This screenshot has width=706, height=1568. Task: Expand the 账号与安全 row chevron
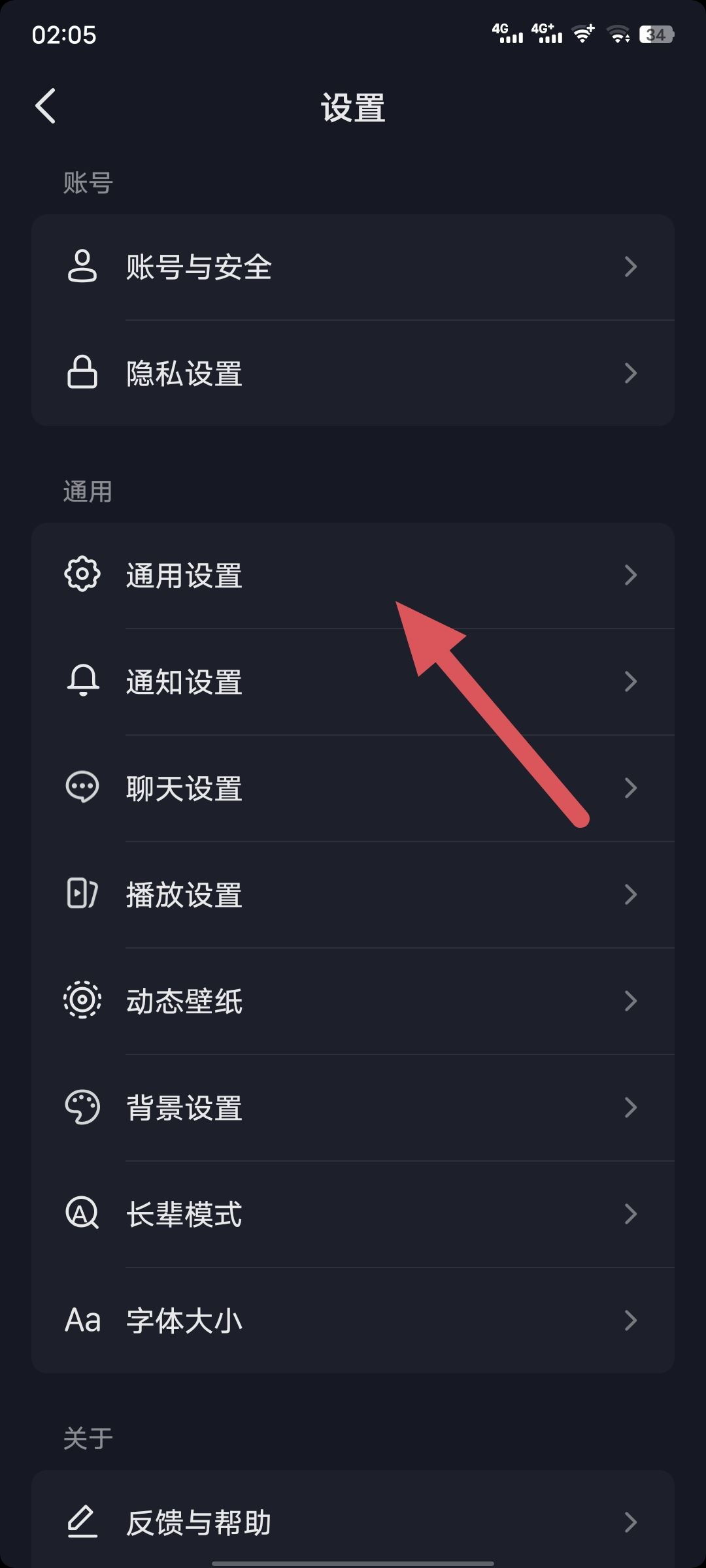[630, 266]
